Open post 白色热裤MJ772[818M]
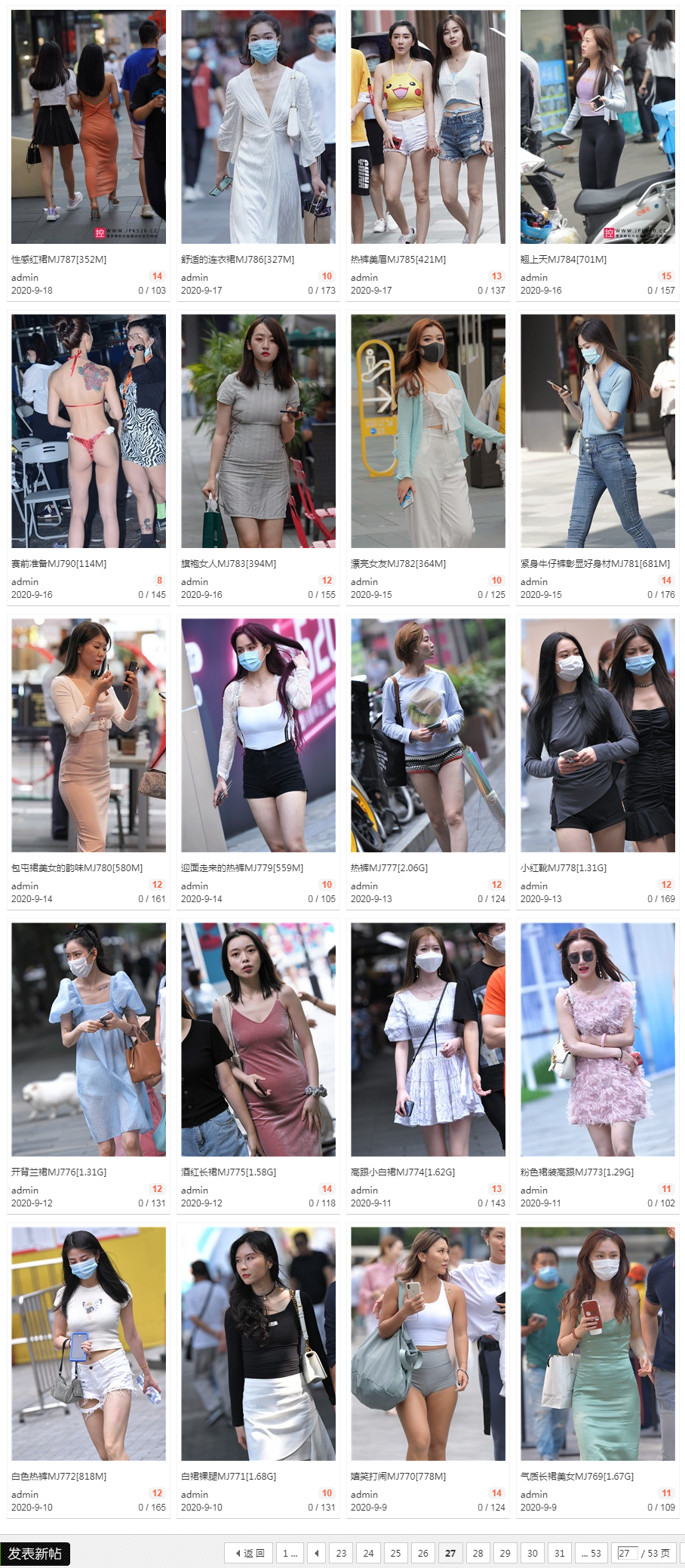685x1568 pixels. pyautogui.click(x=59, y=1476)
